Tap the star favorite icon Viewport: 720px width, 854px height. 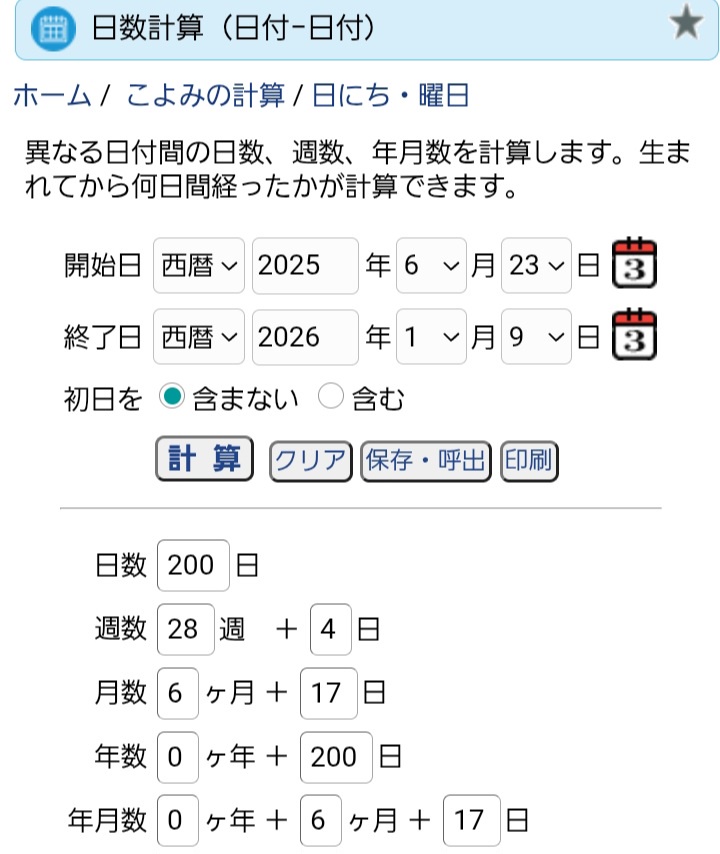click(686, 26)
